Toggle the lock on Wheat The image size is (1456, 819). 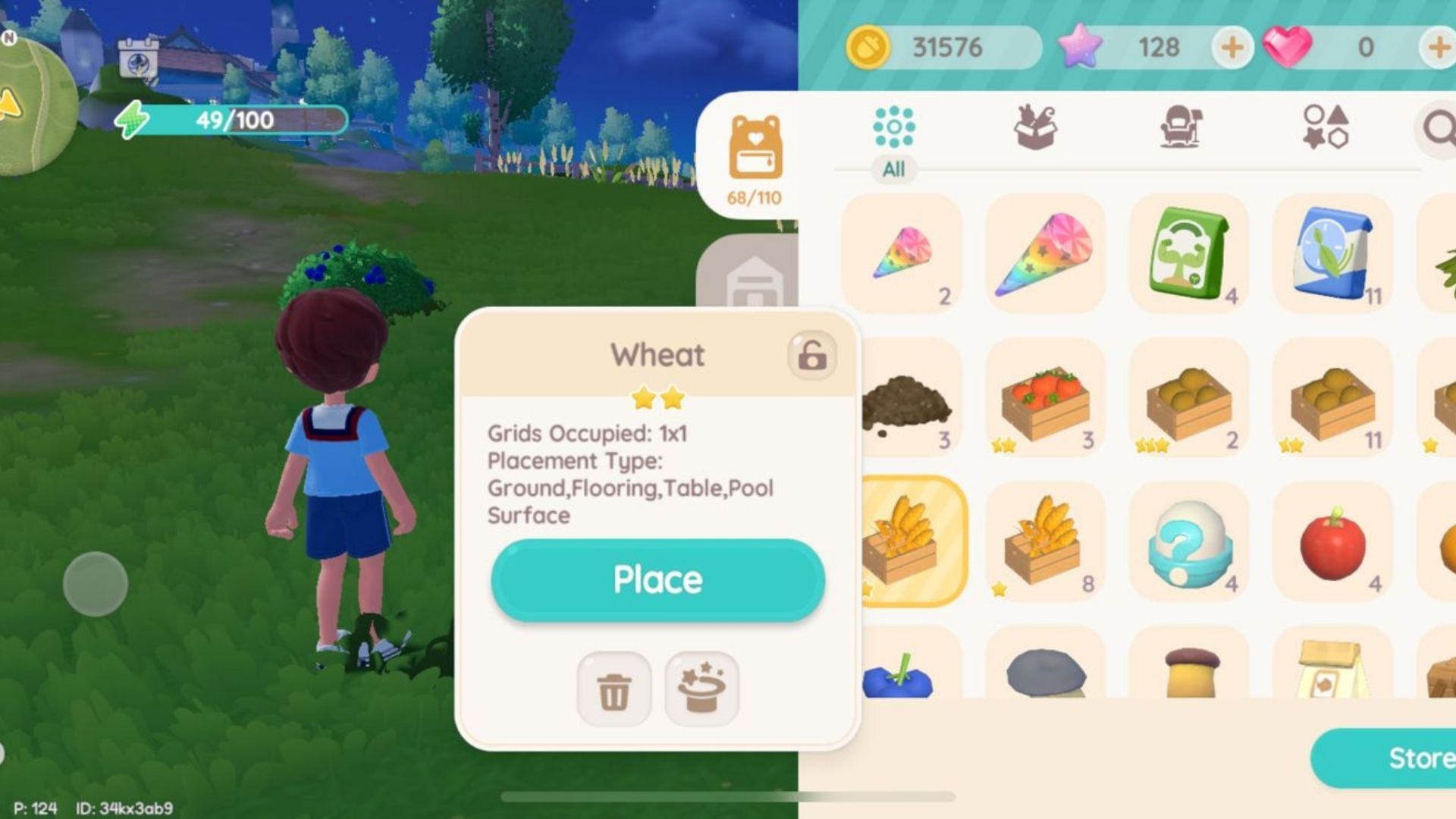click(811, 355)
